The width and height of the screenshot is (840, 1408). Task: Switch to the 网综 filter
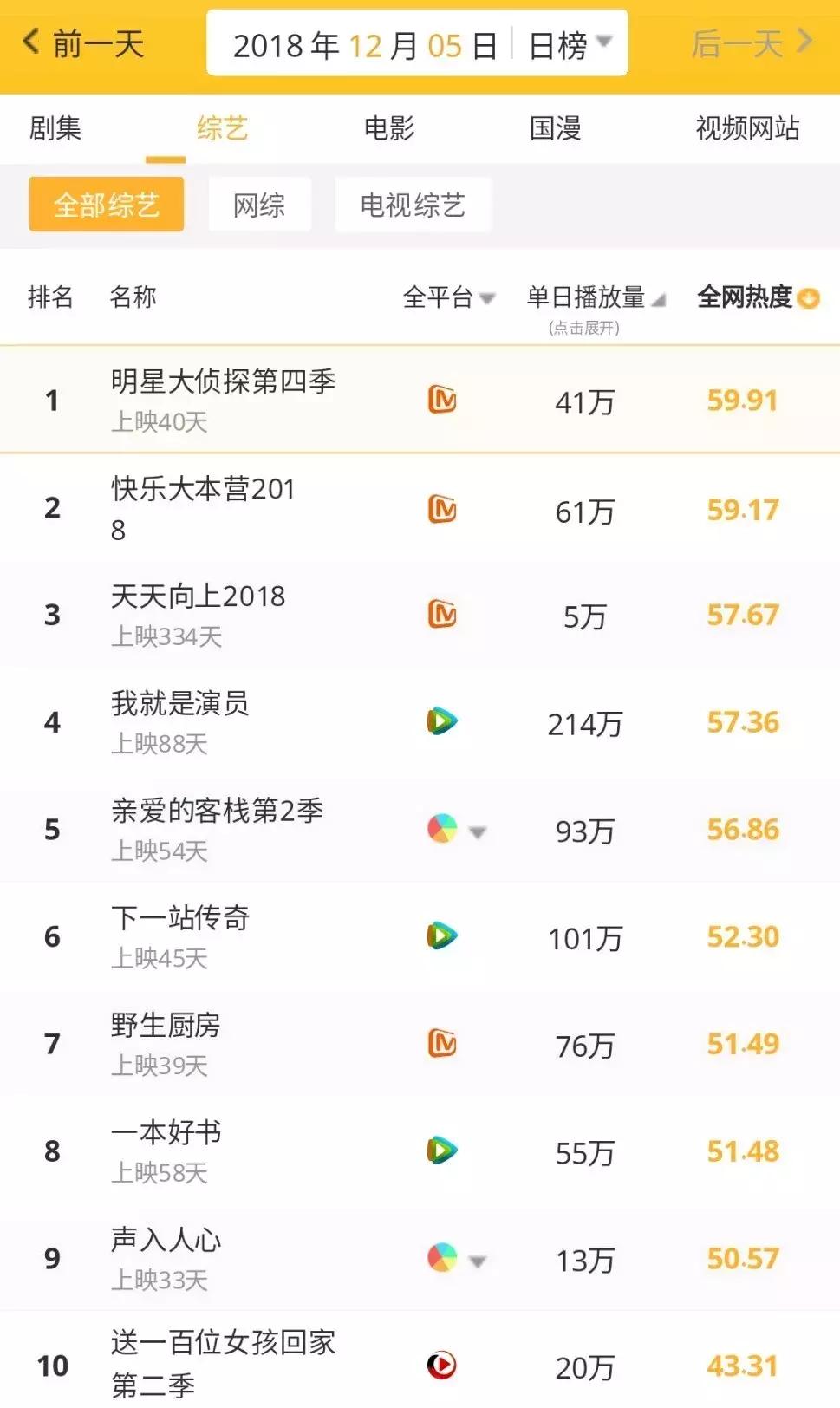pyautogui.click(x=259, y=204)
